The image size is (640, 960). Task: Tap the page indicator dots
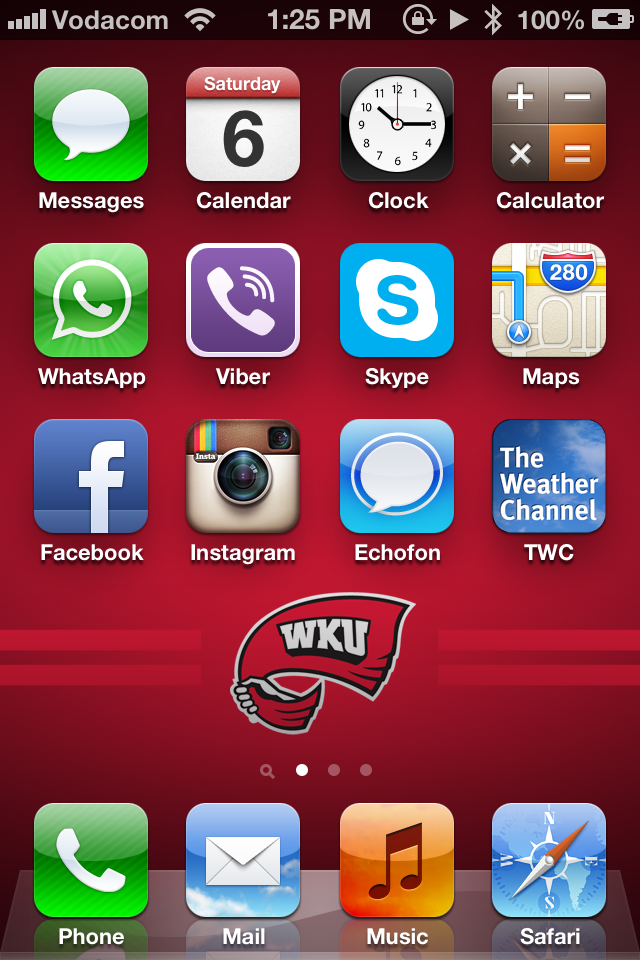click(318, 770)
